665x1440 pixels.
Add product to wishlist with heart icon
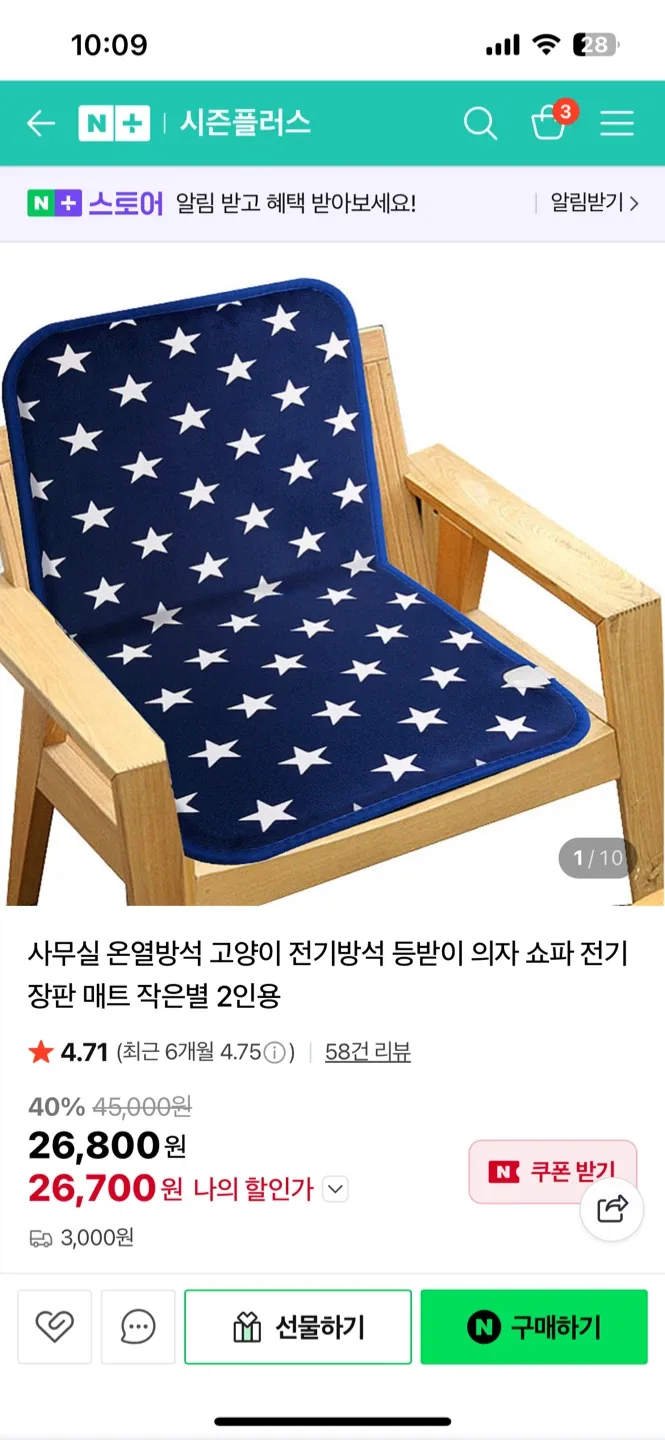tap(55, 1327)
